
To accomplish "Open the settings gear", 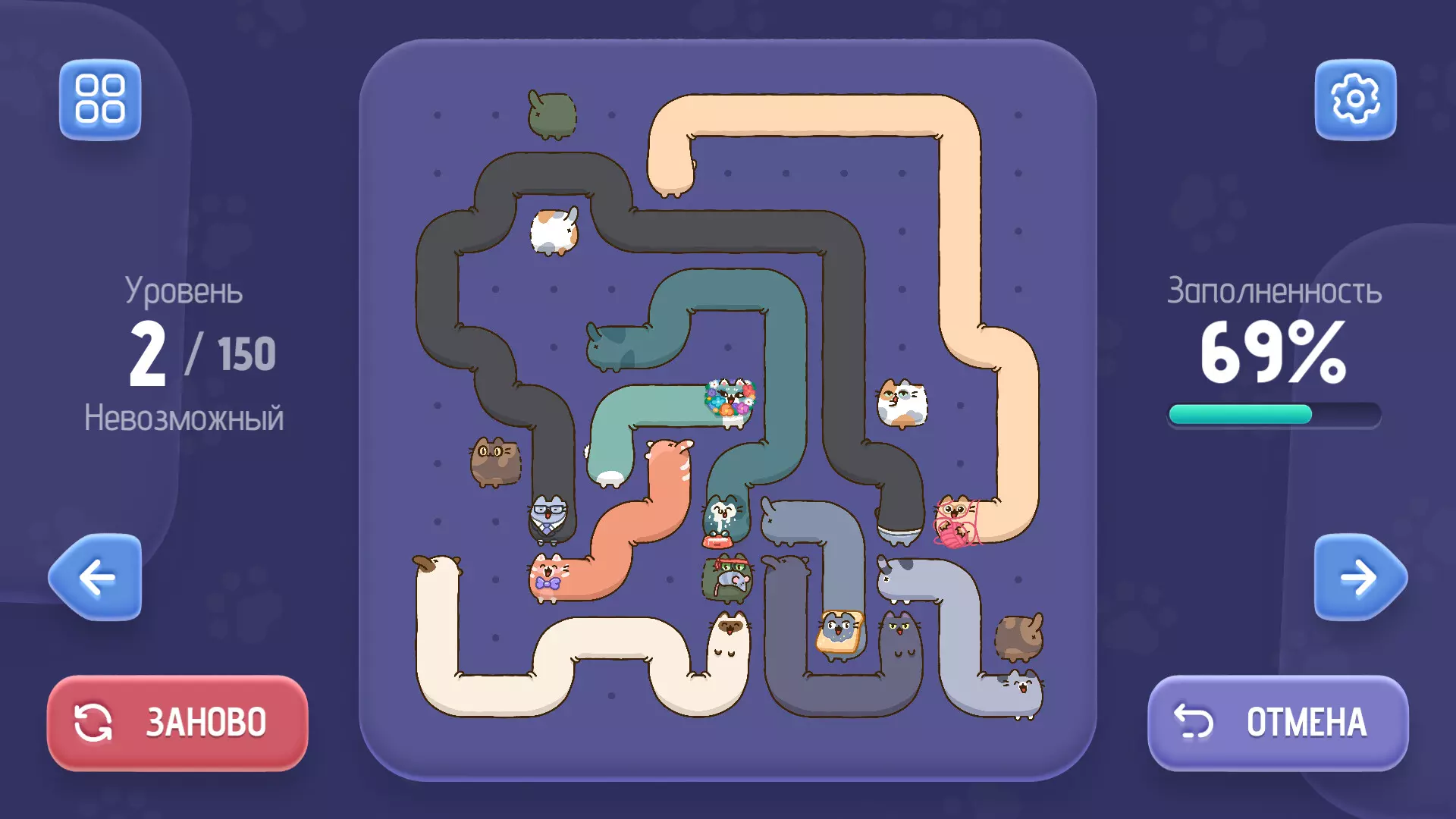I will coord(1355,99).
